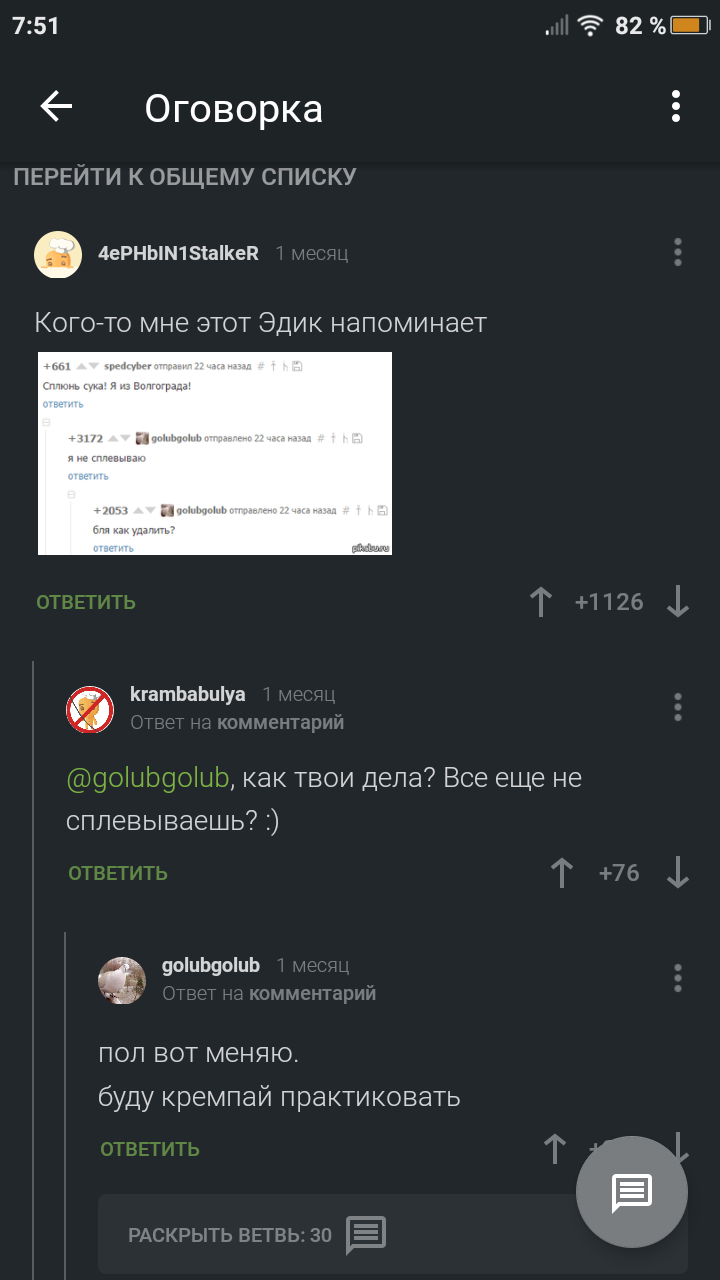Upvote golubgolub's comment
This screenshot has width=720, height=1280.
(x=555, y=1149)
